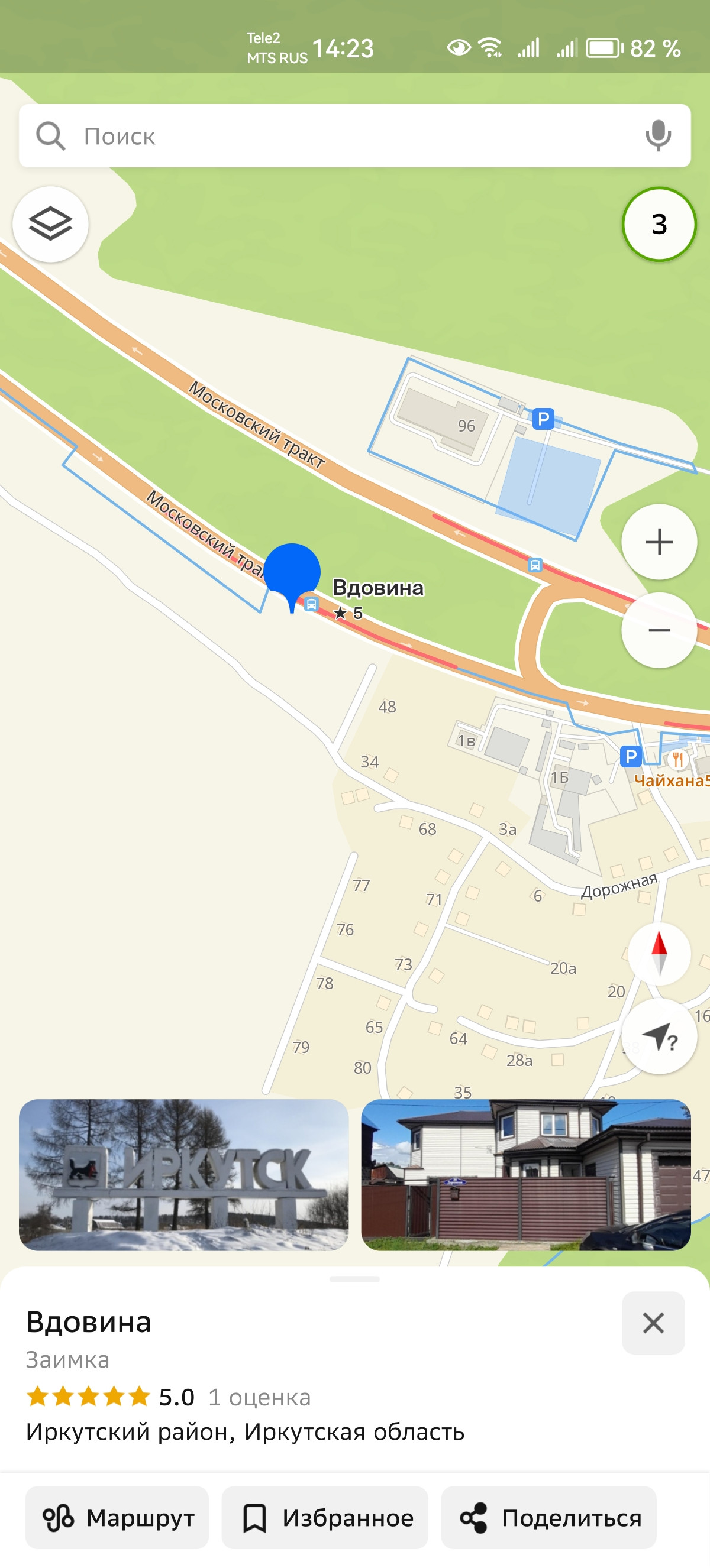Open the Иркутск sign photo
Viewport: 710px width, 1568px height.
click(183, 1174)
